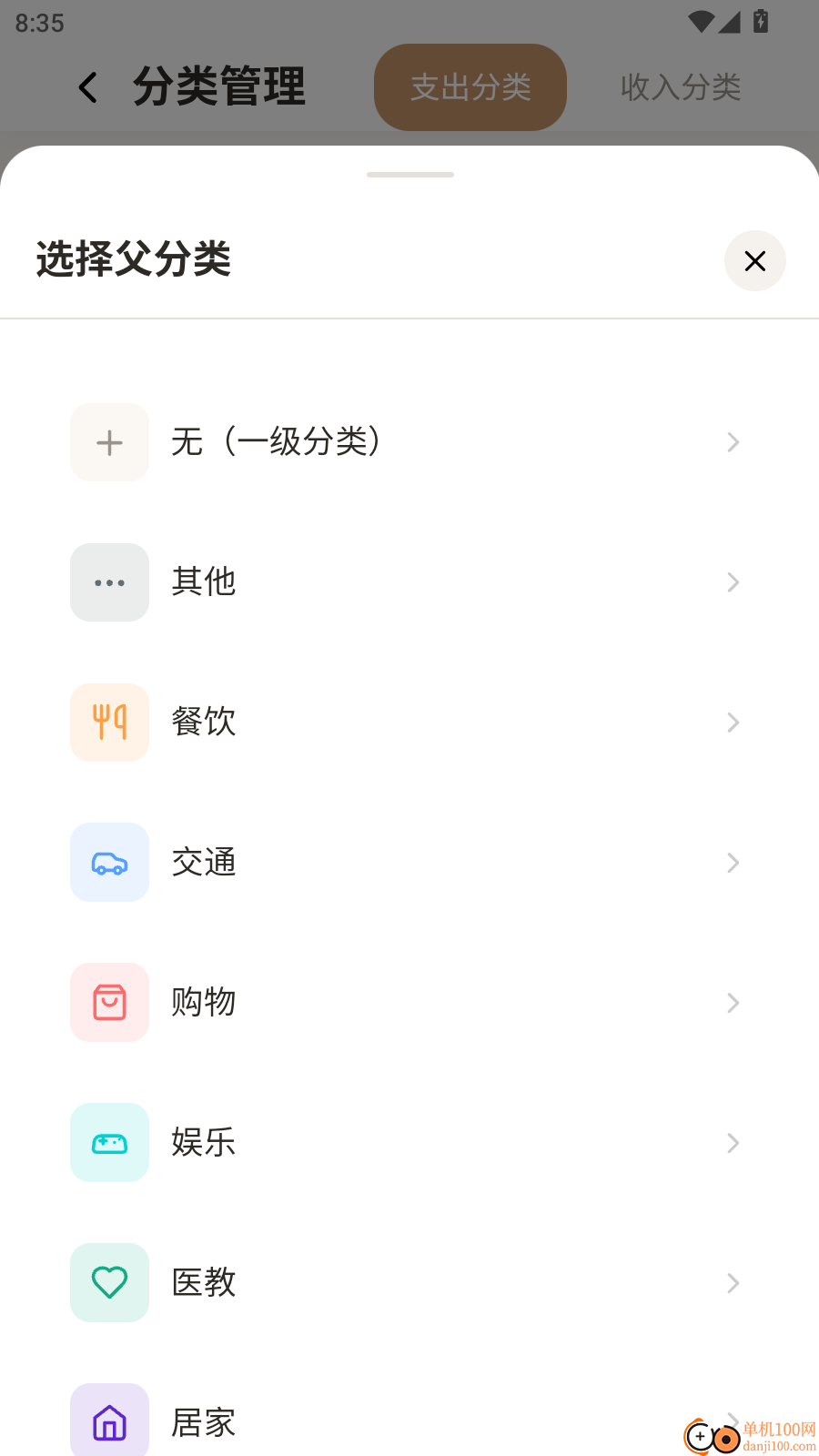Tap the back arrow in the header
This screenshot has width=819, height=1456.
tap(86, 87)
